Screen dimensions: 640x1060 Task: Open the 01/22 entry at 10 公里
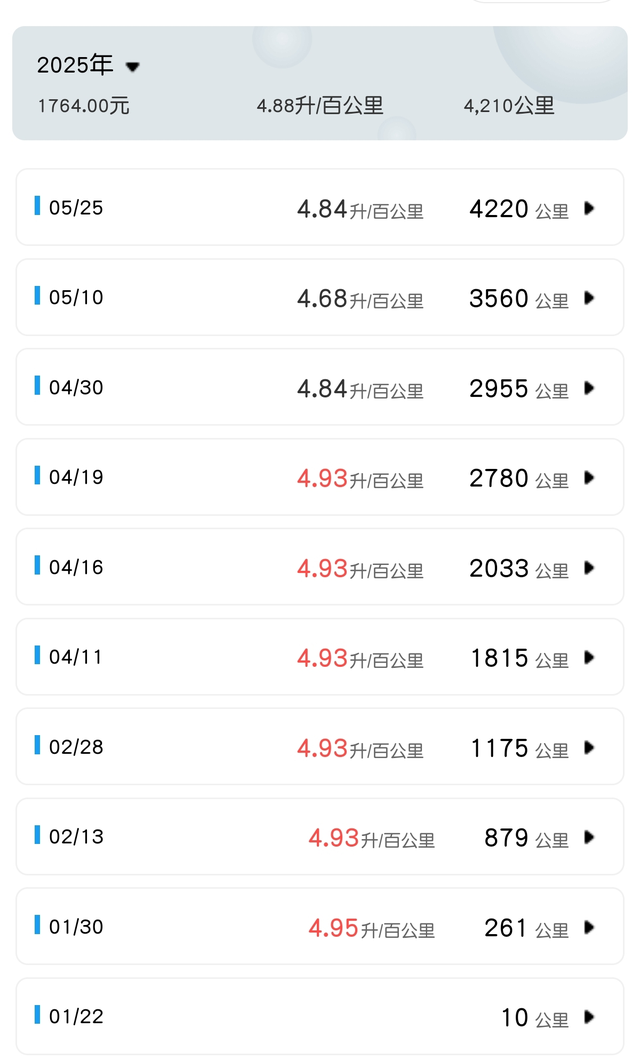(320, 1017)
